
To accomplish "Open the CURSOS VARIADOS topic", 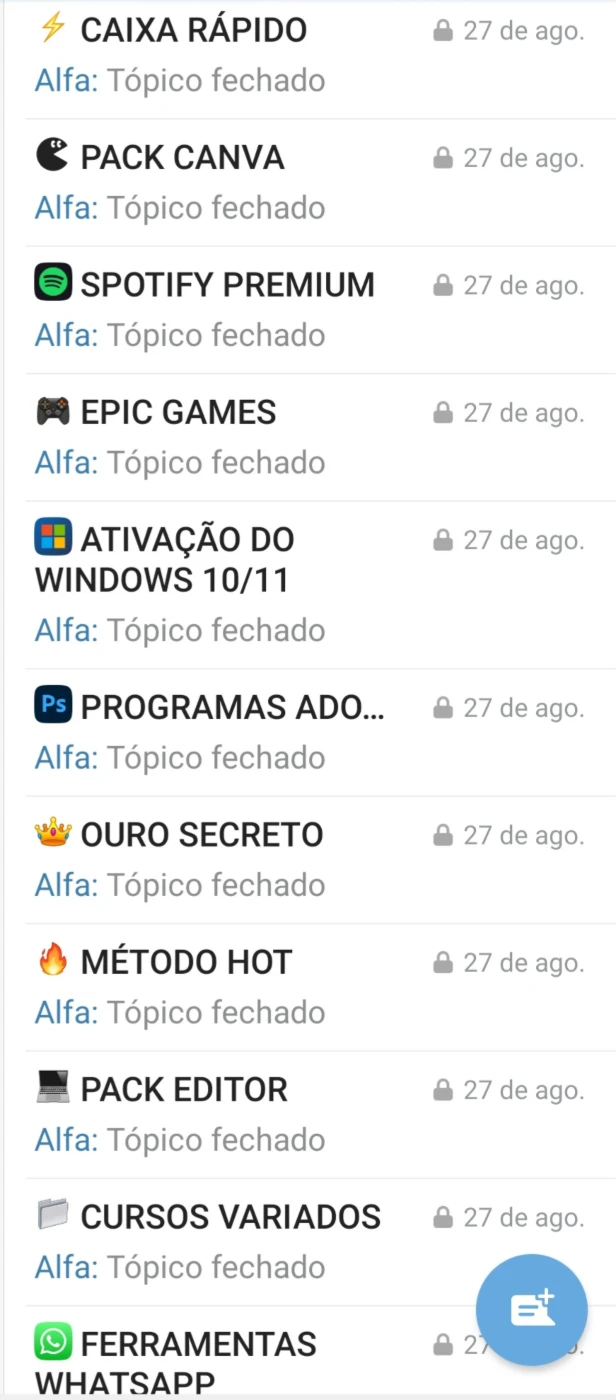I will point(230,1217).
